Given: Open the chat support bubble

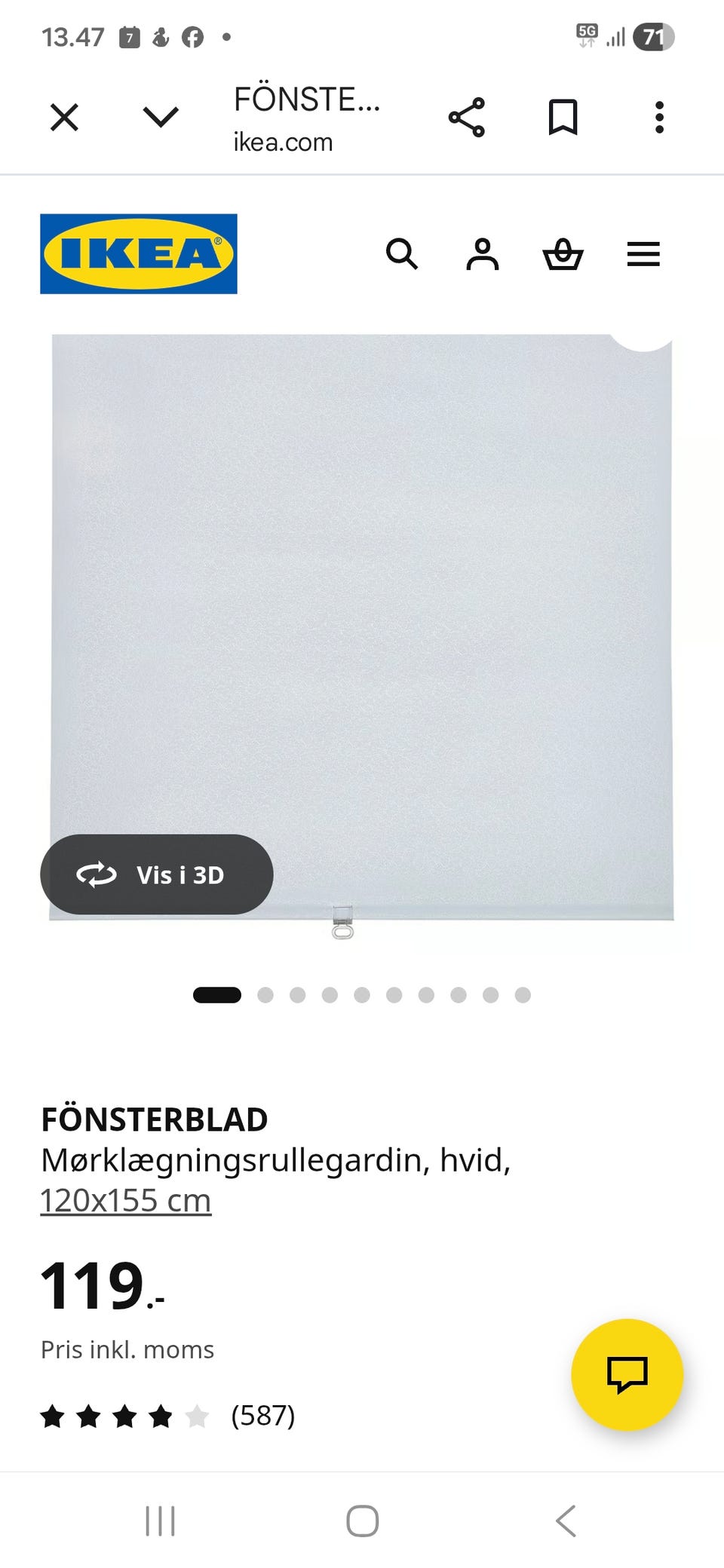Looking at the screenshot, I should [627, 1375].
